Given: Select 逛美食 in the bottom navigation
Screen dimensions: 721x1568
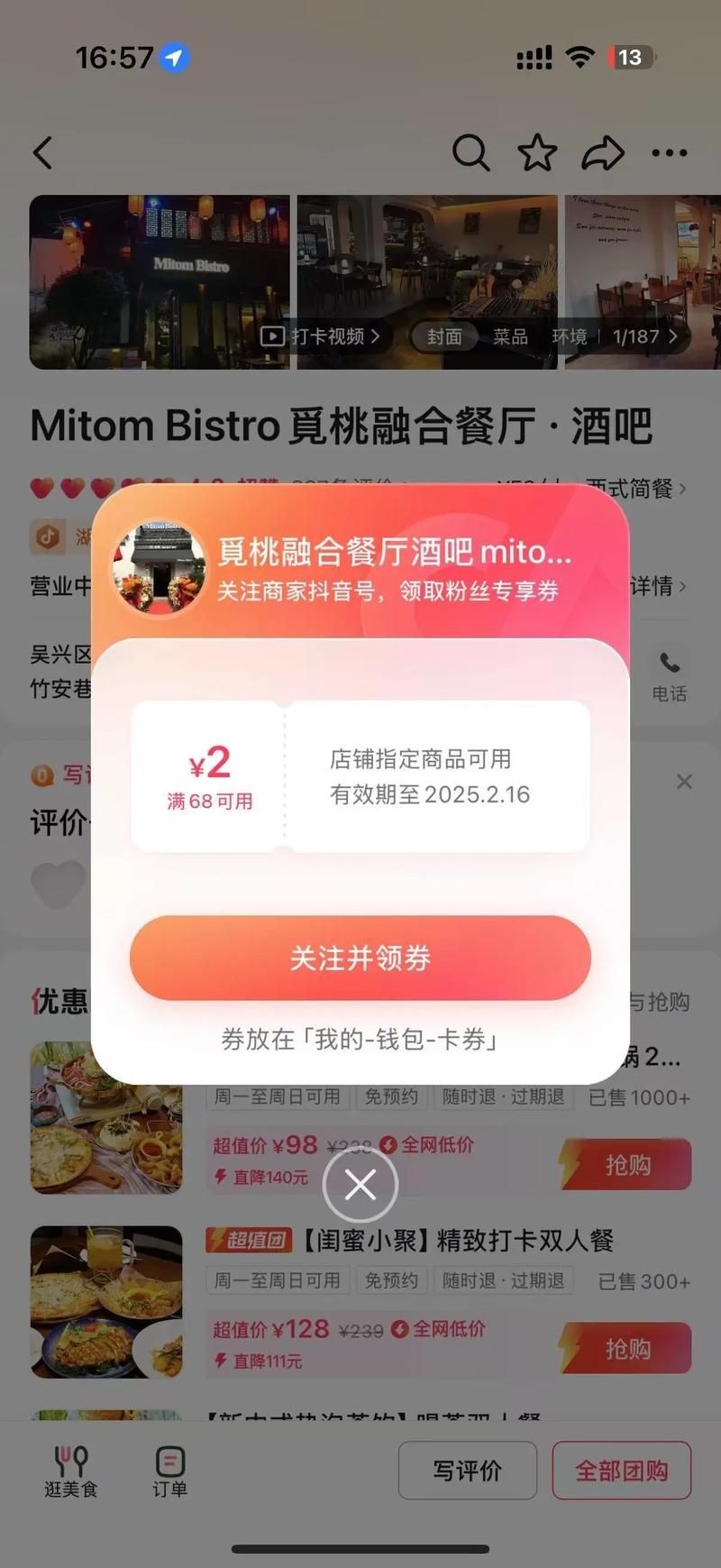Looking at the screenshot, I should click(x=72, y=1470).
